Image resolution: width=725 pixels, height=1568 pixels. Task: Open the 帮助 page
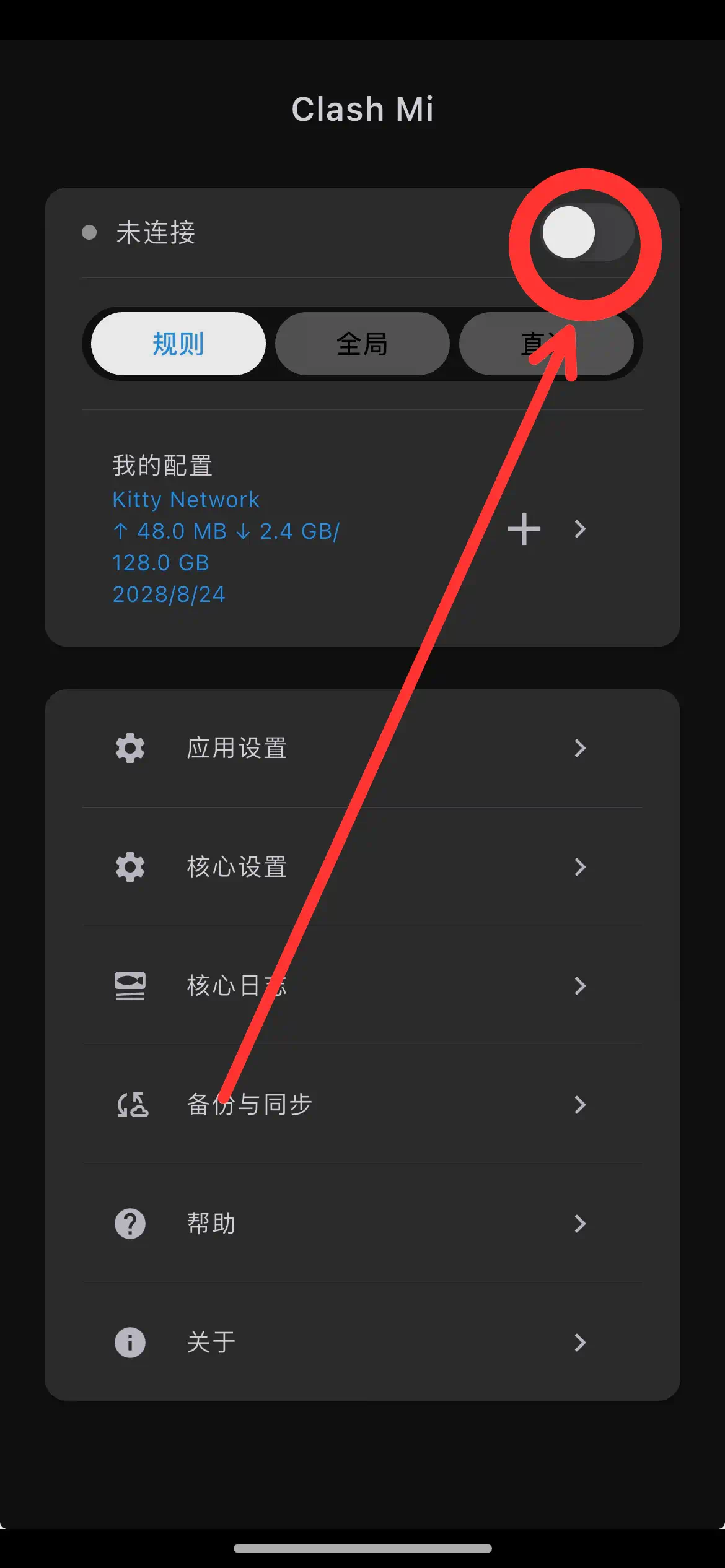(x=362, y=1224)
